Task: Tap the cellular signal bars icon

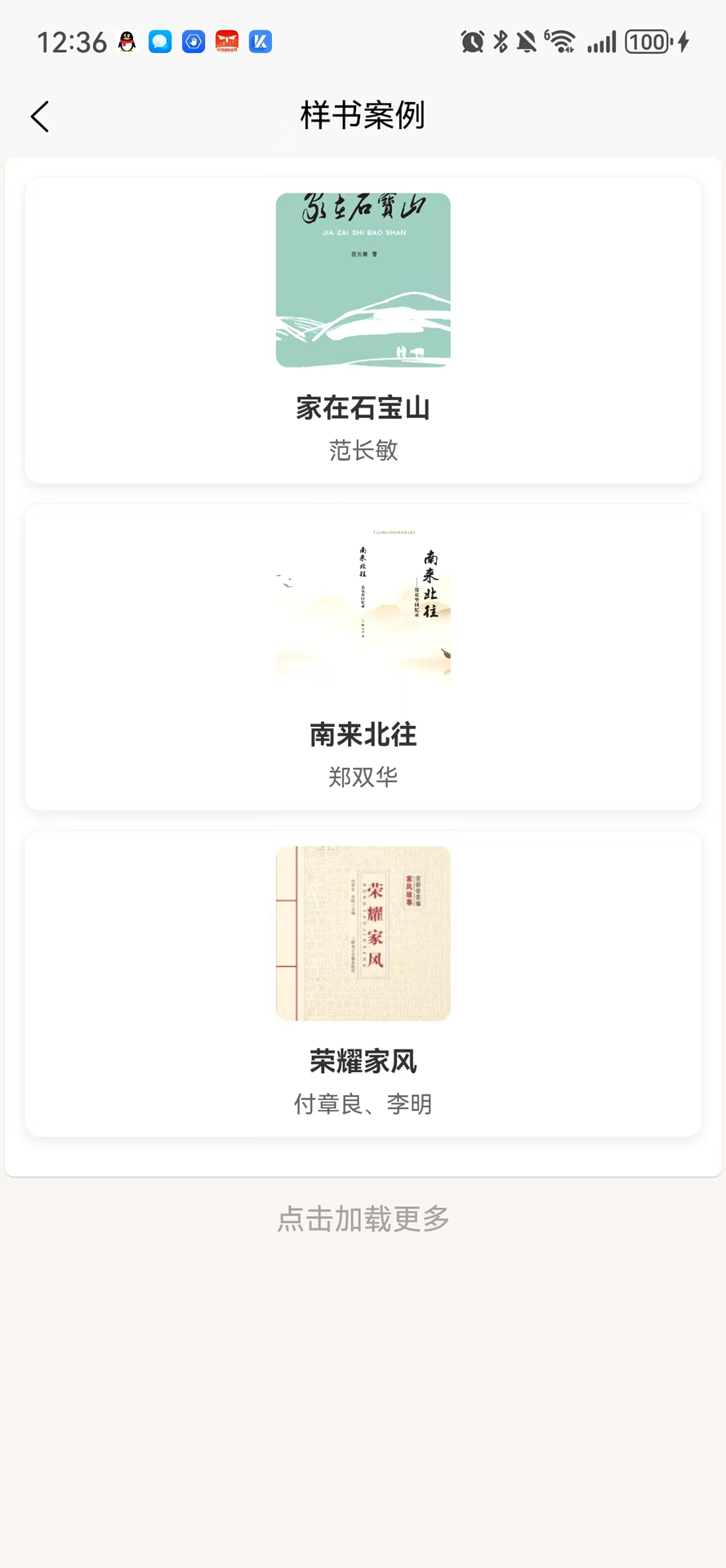Action: (602, 41)
